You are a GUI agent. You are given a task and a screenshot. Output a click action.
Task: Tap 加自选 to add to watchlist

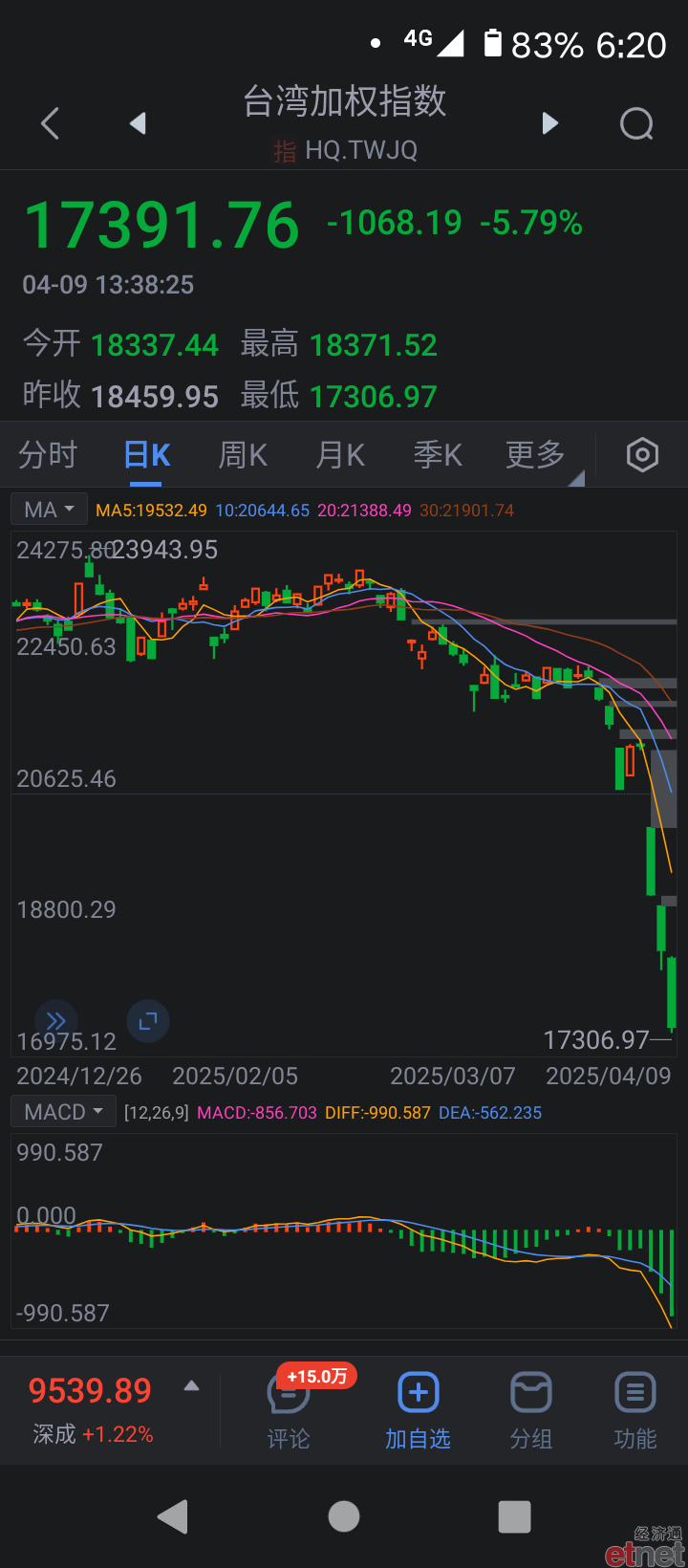tap(418, 1411)
